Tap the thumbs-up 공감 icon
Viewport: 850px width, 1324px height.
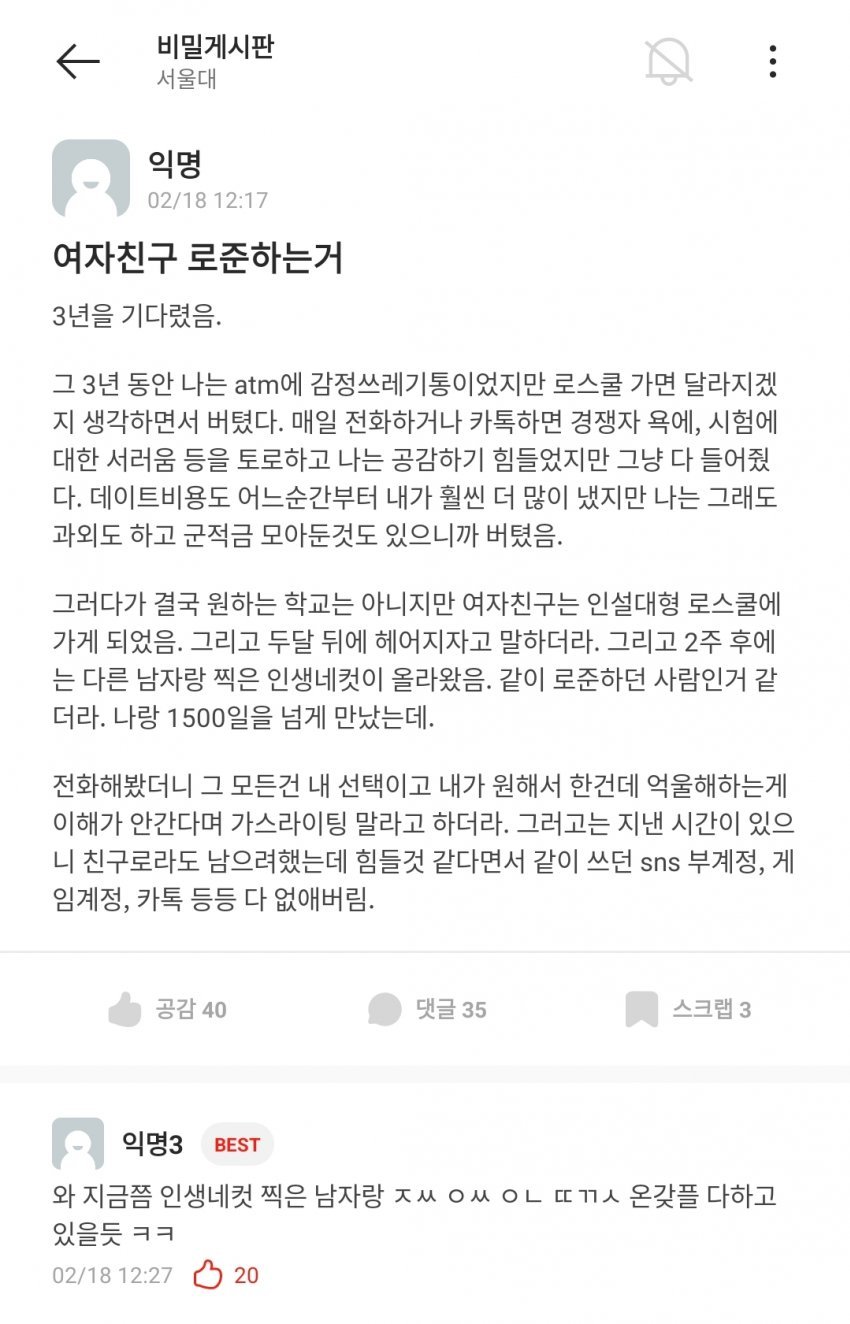(x=122, y=1010)
